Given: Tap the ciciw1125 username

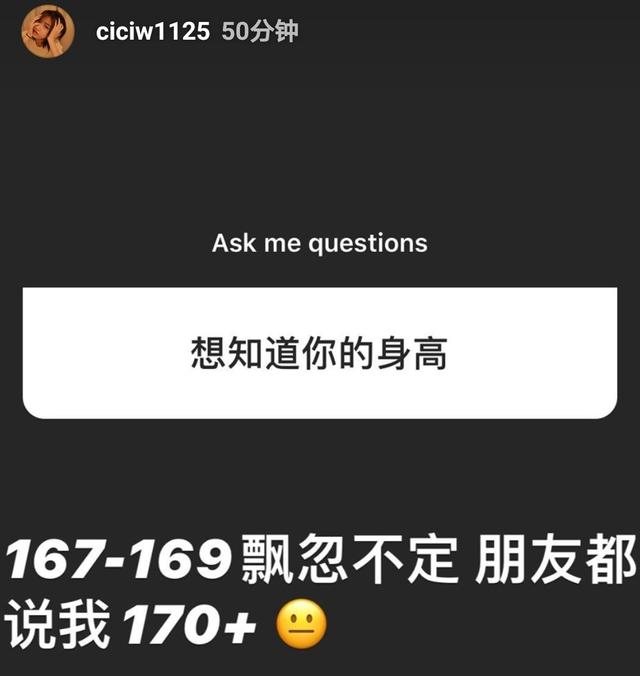Looking at the screenshot, I should pos(152,32).
